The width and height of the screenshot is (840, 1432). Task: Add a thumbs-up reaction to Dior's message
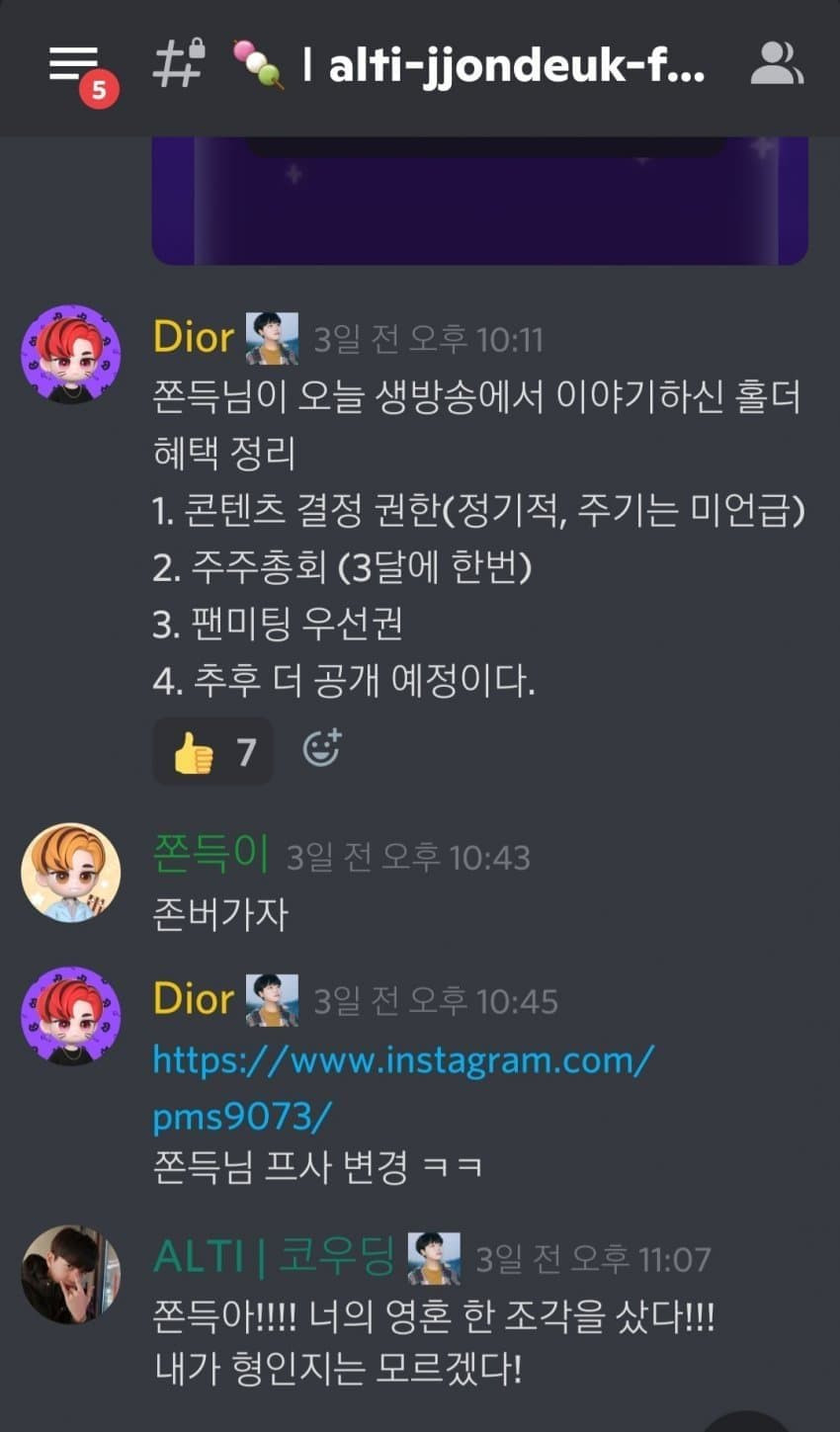point(212,752)
